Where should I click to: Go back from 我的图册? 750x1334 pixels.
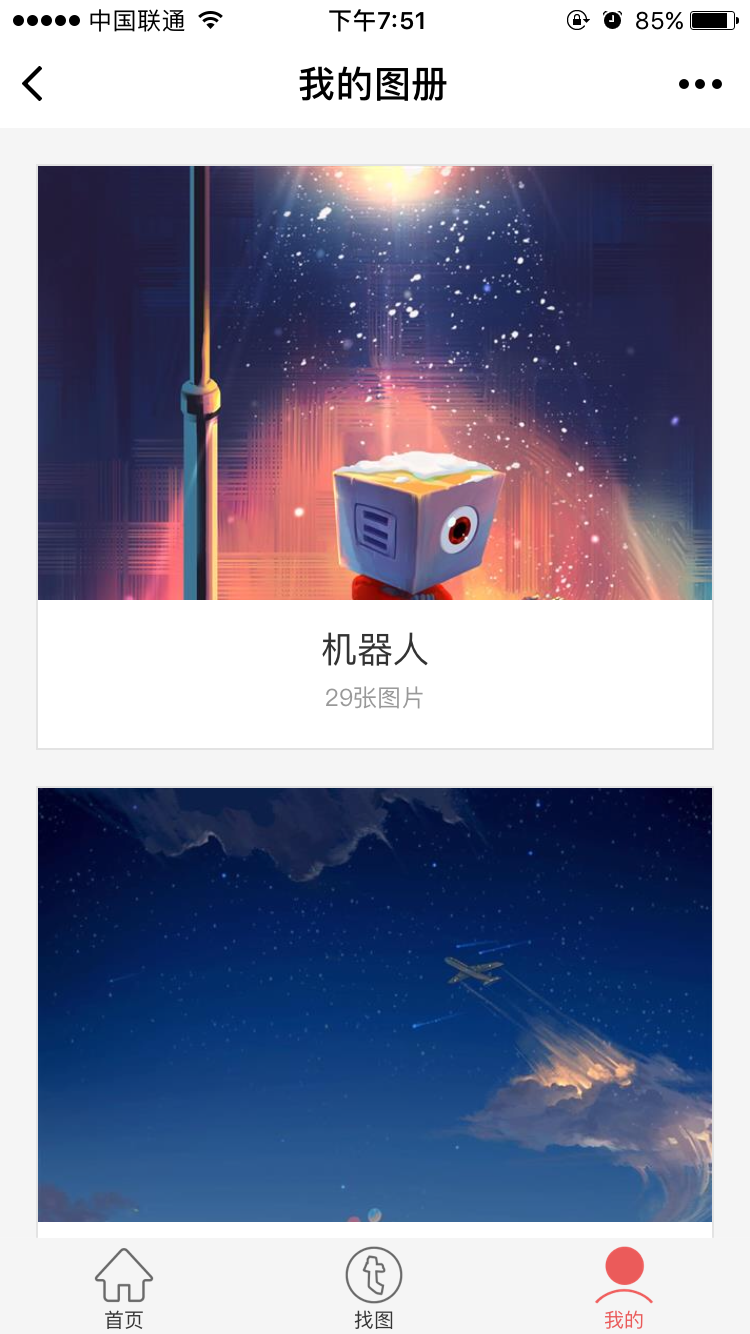[33, 84]
